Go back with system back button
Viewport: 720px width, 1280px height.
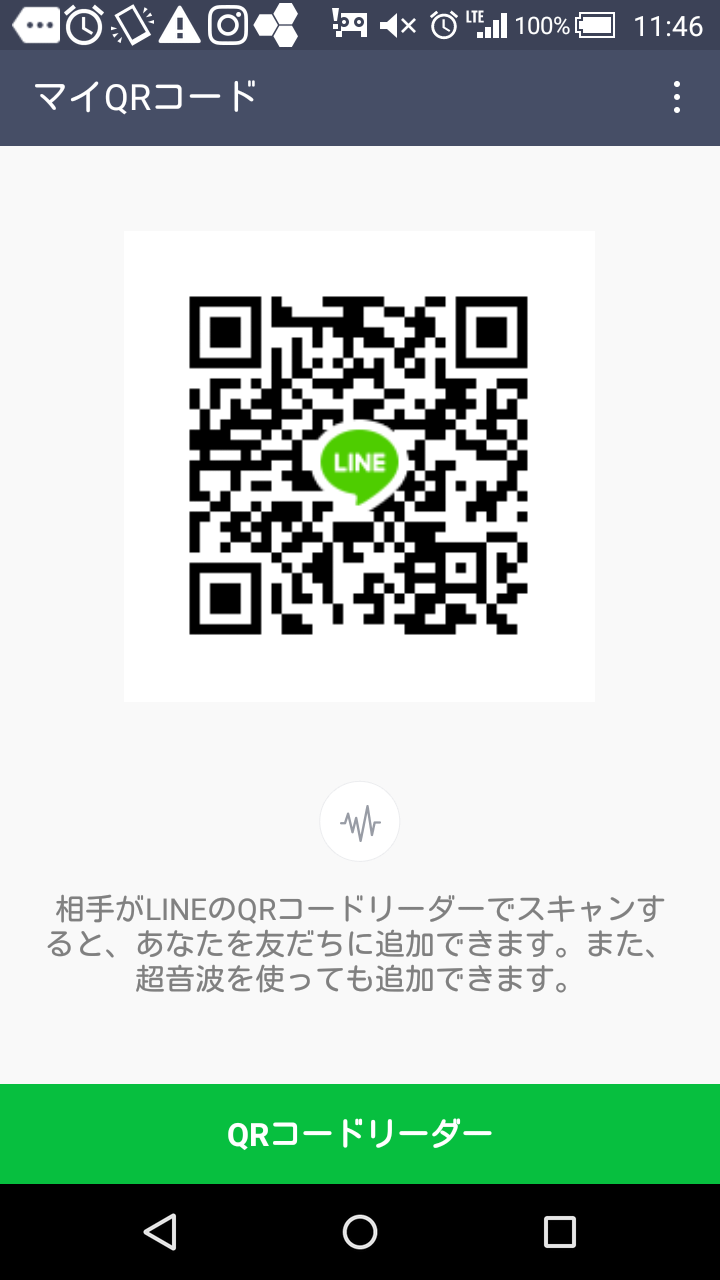(160, 1232)
